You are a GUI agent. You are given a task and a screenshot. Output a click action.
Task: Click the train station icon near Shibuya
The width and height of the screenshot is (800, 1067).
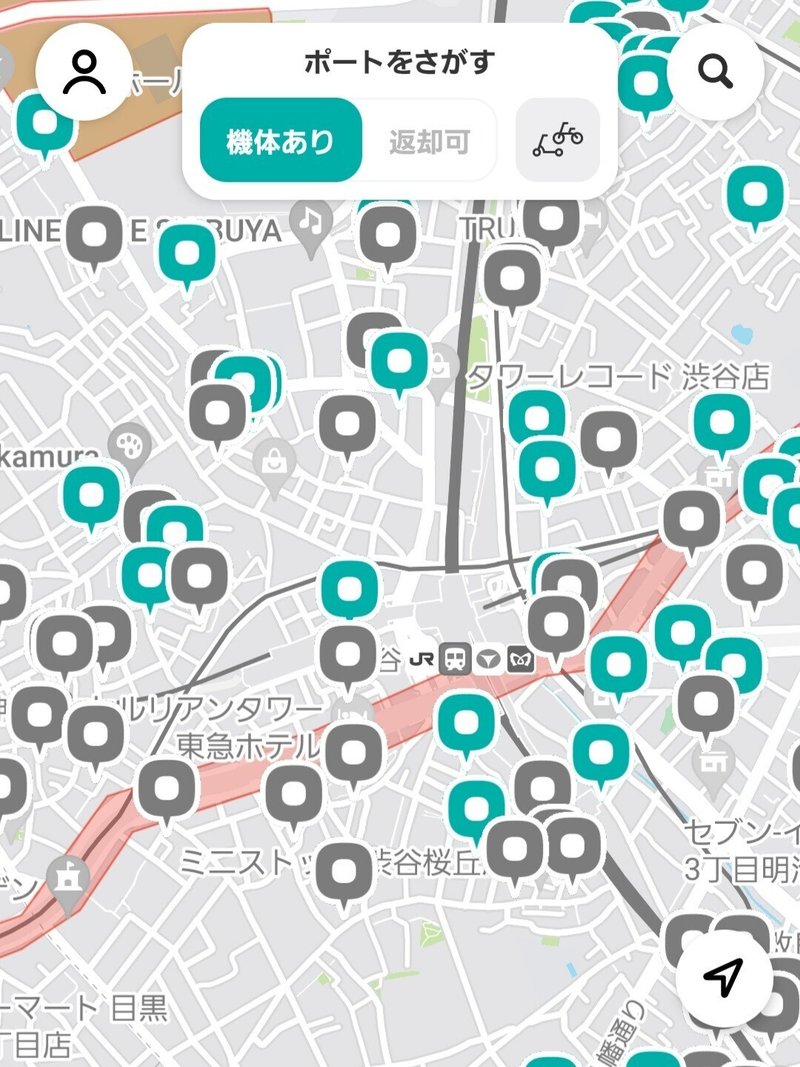click(456, 659)
